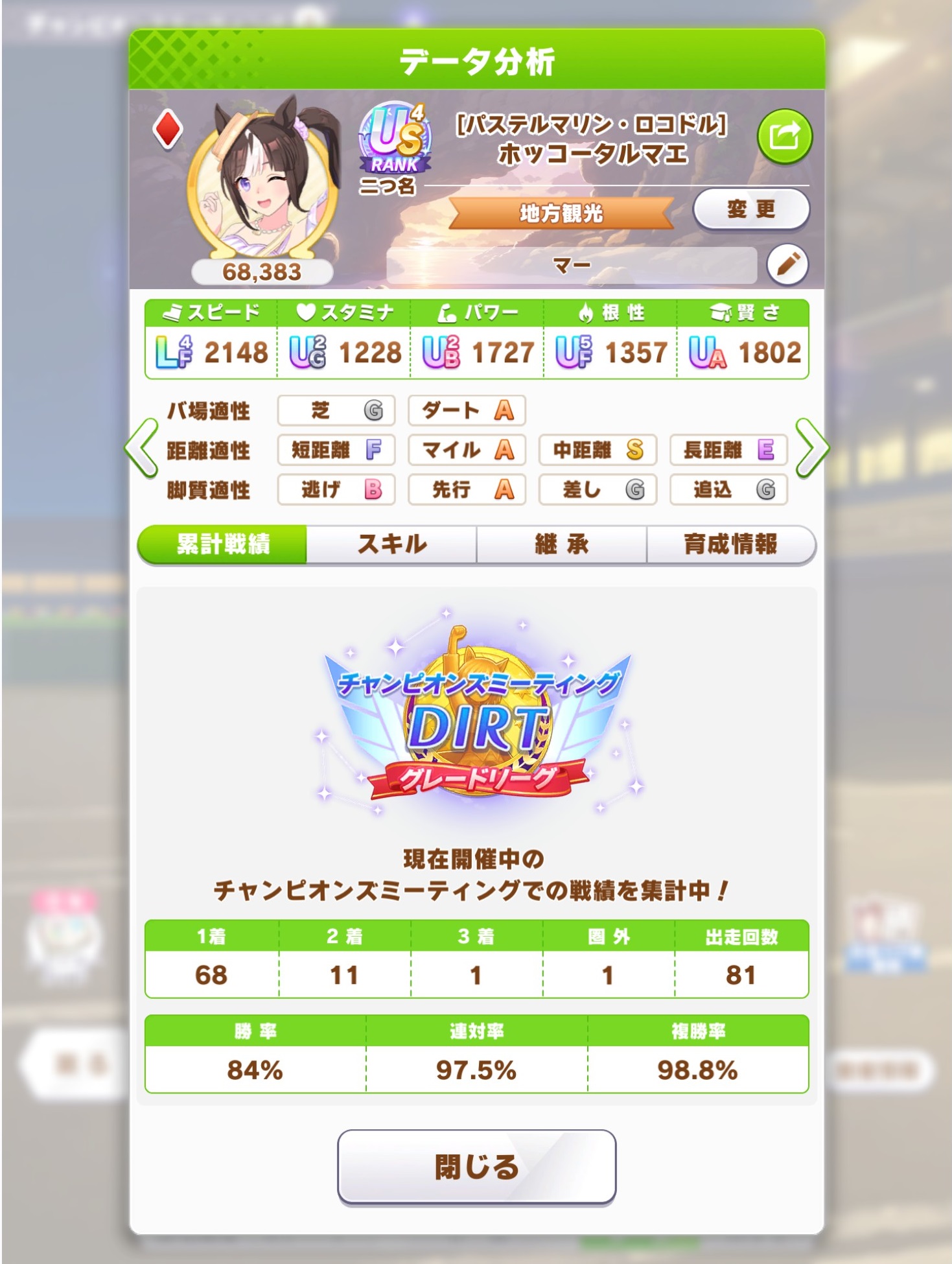Viewport: 952px width, 1264px height.
Task: Select the 累計戦績 tab
Action: coord(223,544)
